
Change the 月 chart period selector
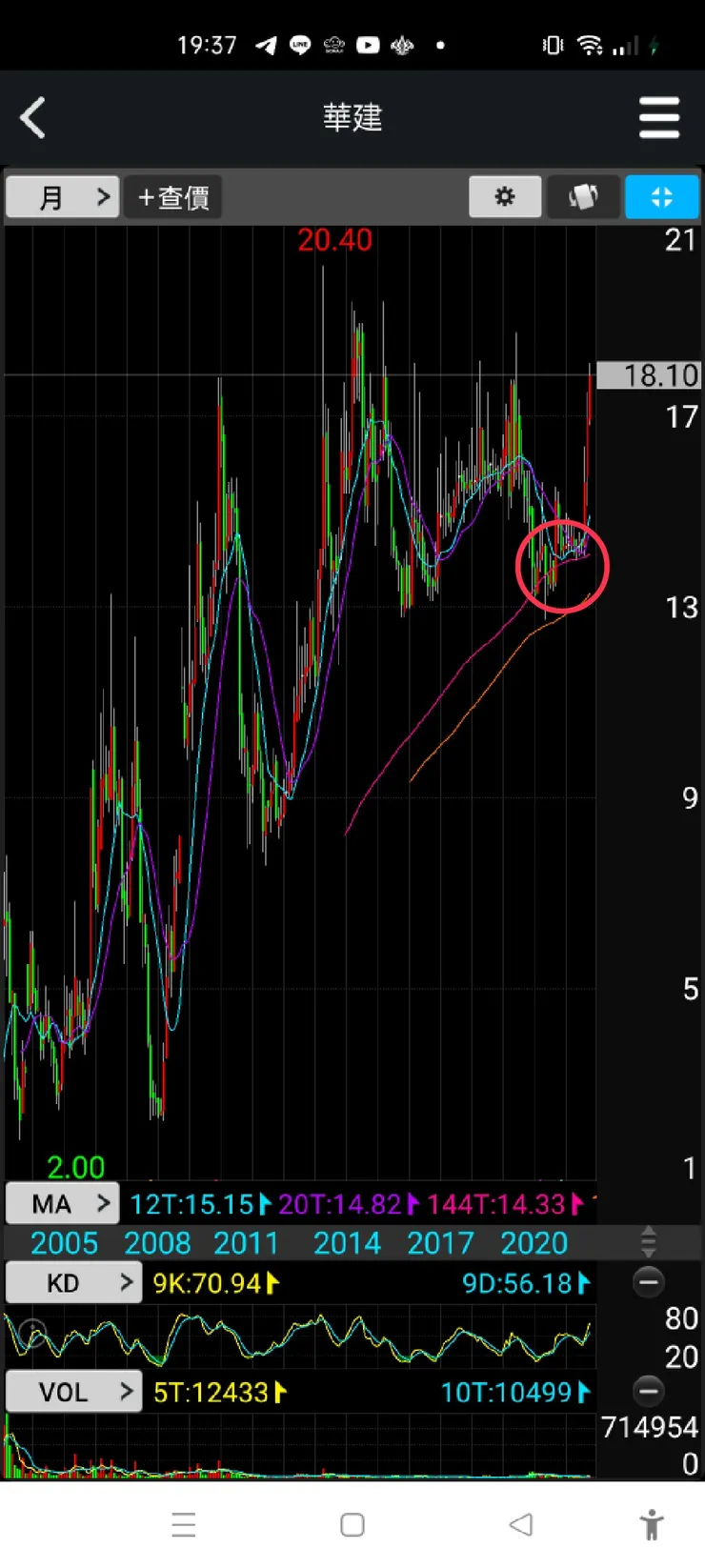(63, 197)
